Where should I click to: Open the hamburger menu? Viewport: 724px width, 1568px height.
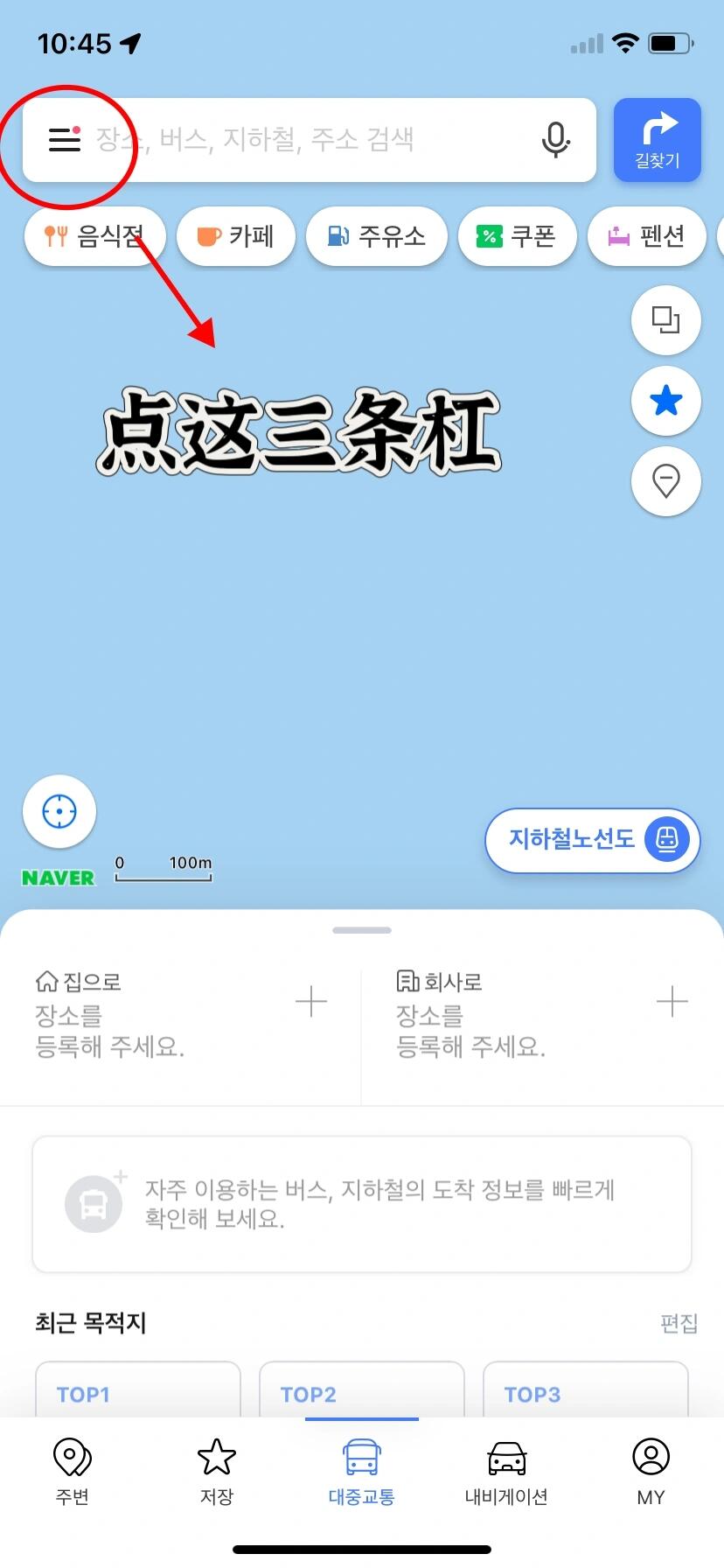(x=64, y=139)
